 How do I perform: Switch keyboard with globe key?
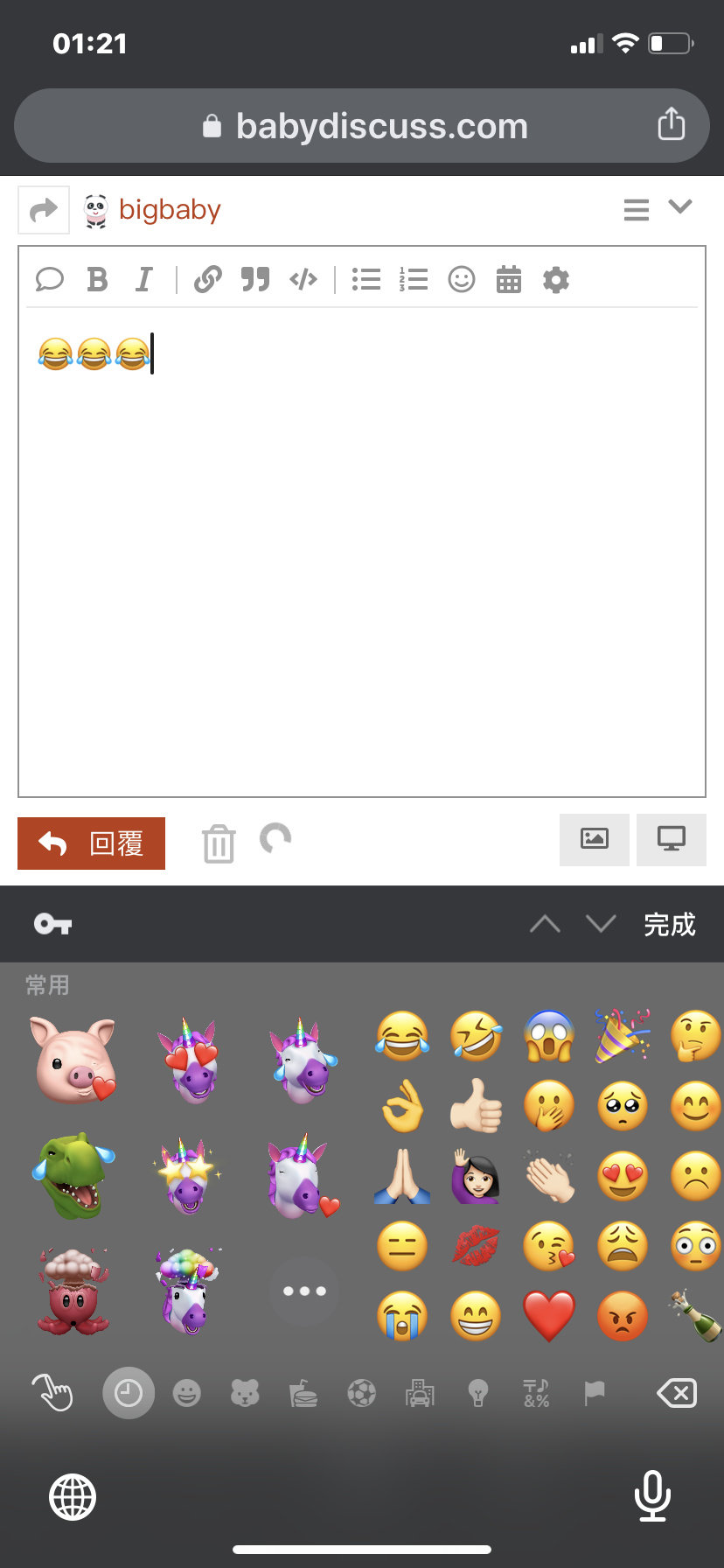point(73,1496)
